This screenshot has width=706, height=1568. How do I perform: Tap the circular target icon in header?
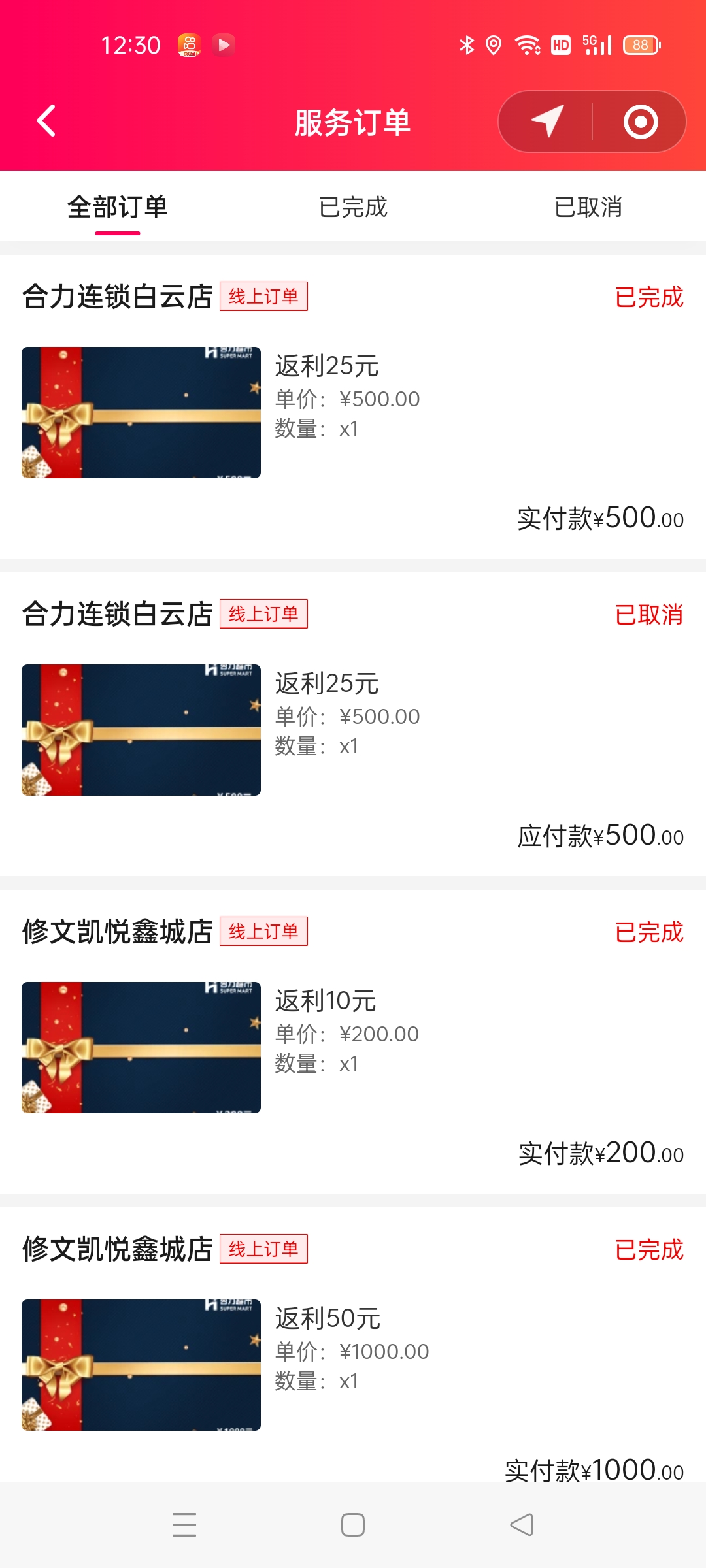click(640, 122)
